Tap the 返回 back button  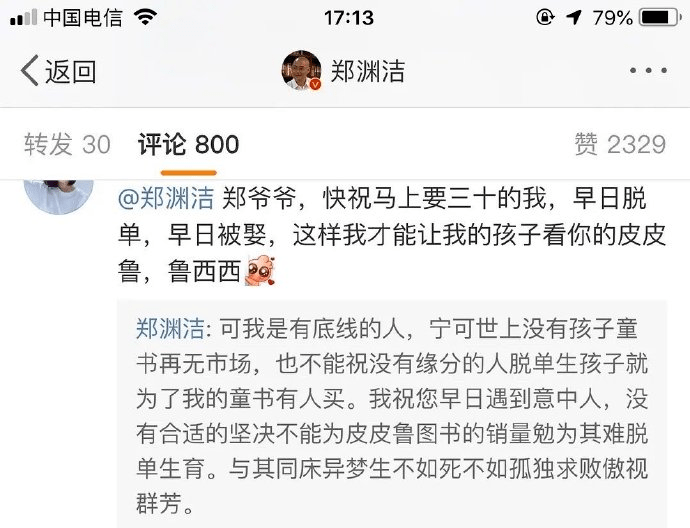58,72
